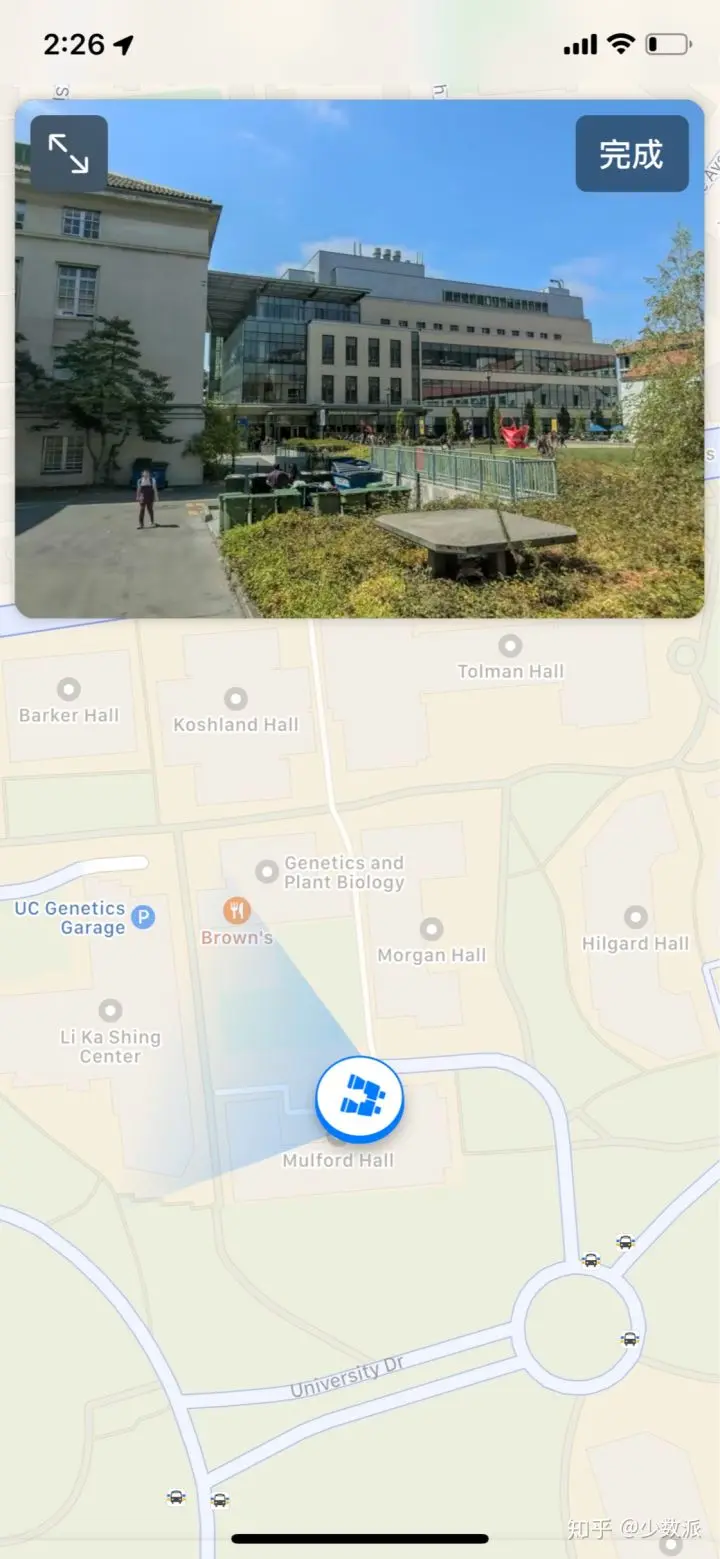Open Brown's restaurant marker
720x1559 pixels.
[237, 910]
